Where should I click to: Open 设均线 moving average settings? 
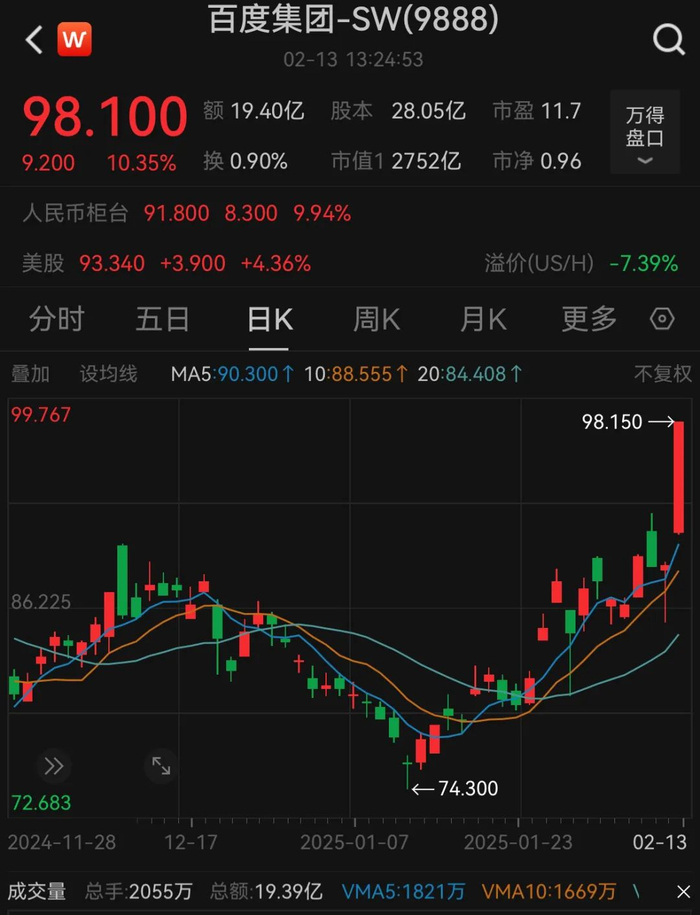click(x=108, y=375)
